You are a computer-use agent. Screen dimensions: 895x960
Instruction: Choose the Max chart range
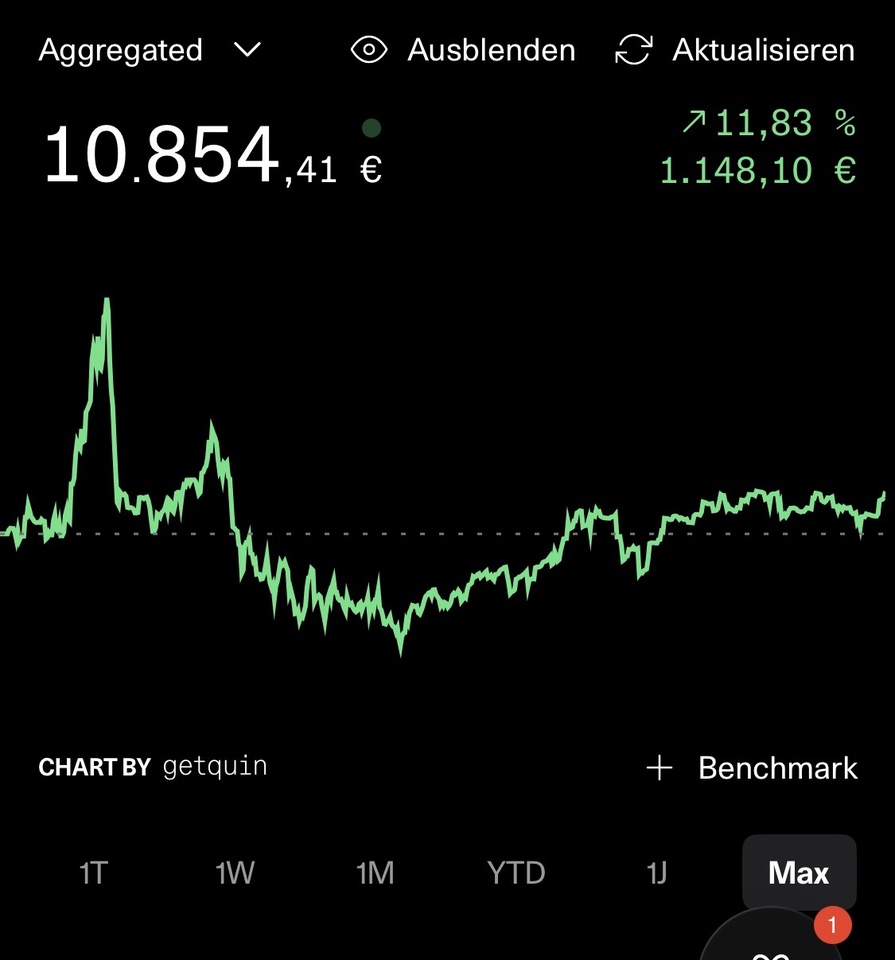(x=798, y=873)
